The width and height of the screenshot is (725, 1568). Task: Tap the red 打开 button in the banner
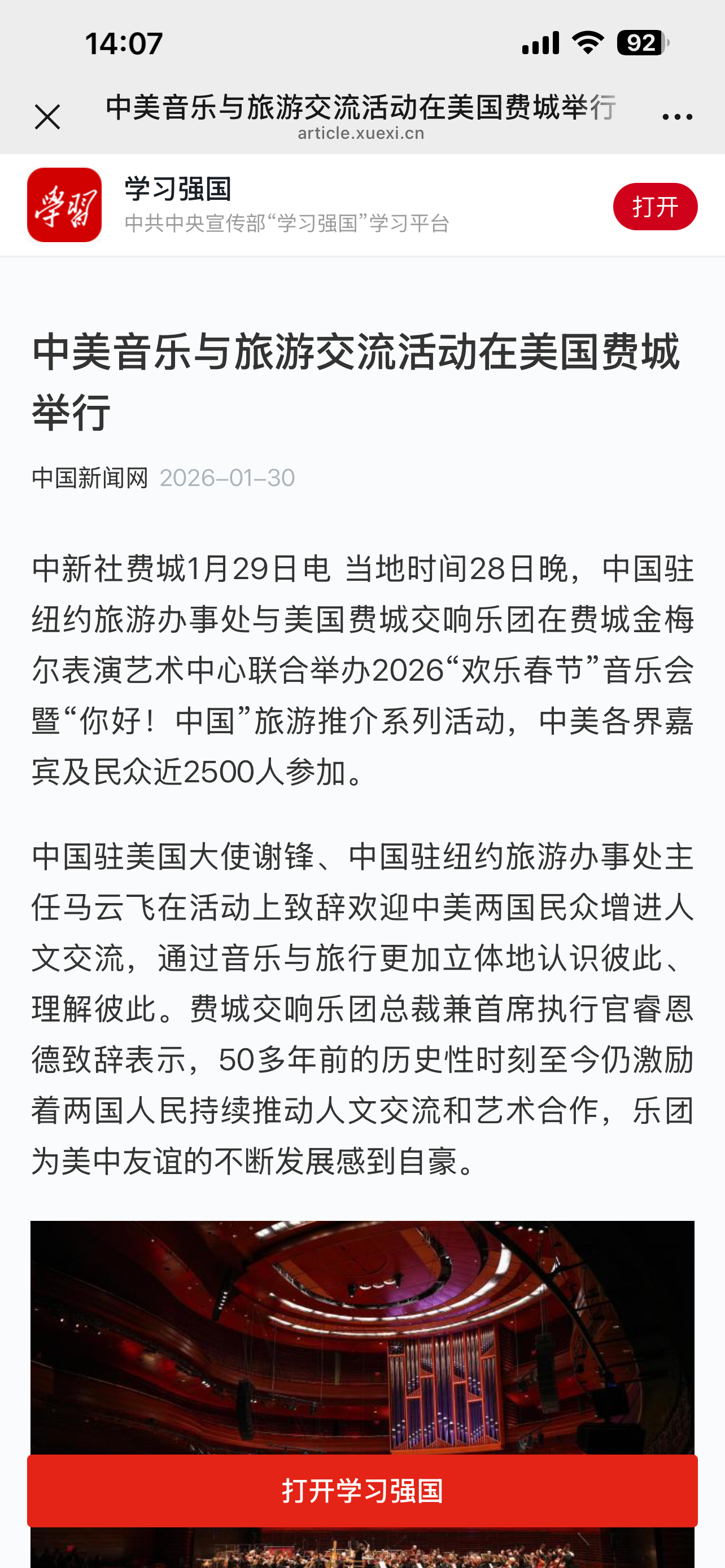[654, 207]
